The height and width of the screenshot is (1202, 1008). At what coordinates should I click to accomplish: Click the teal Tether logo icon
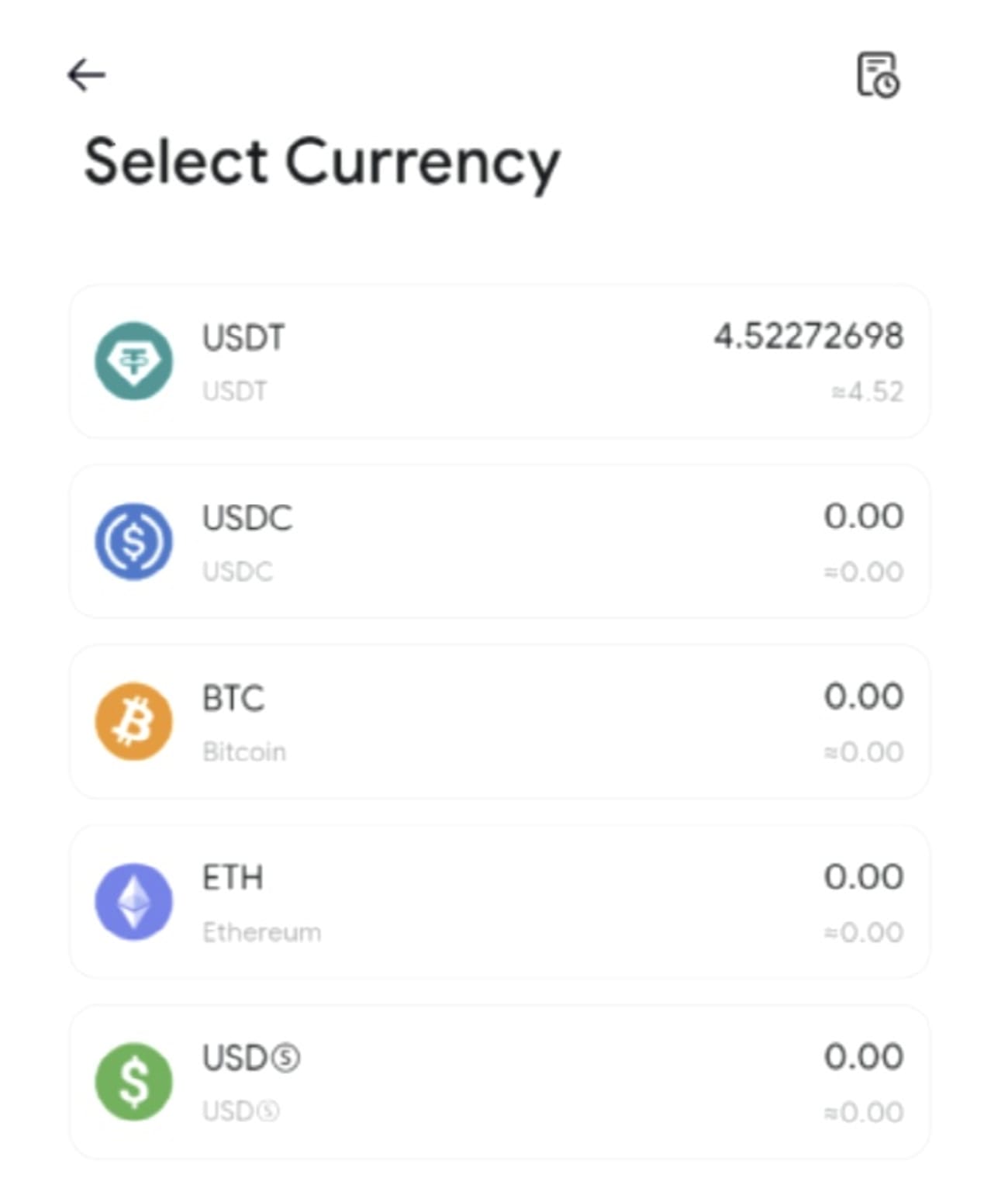tap(134, 361)
